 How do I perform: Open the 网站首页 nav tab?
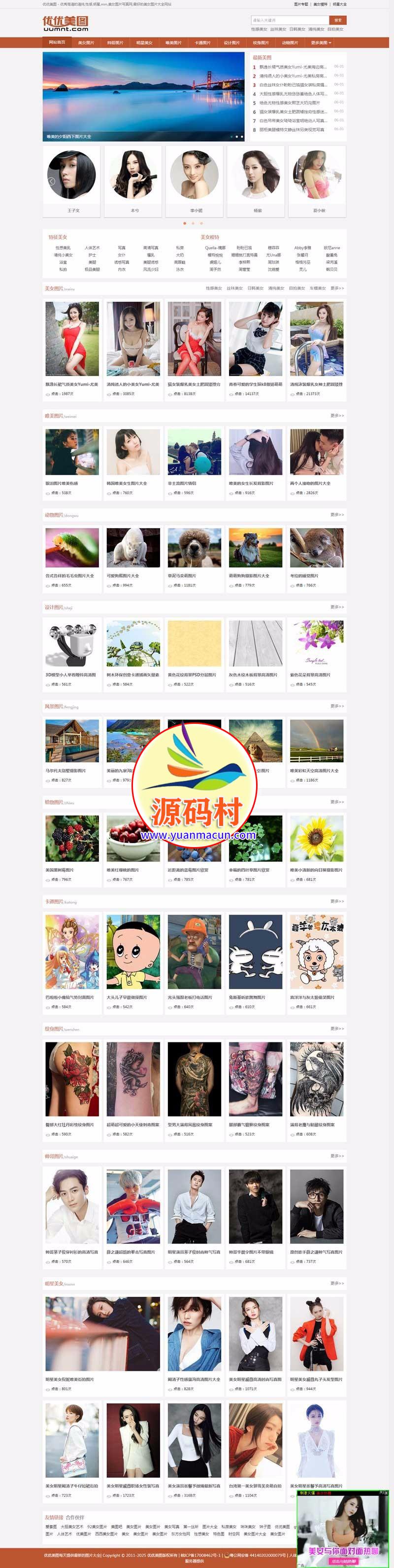(x=57, y=42)
